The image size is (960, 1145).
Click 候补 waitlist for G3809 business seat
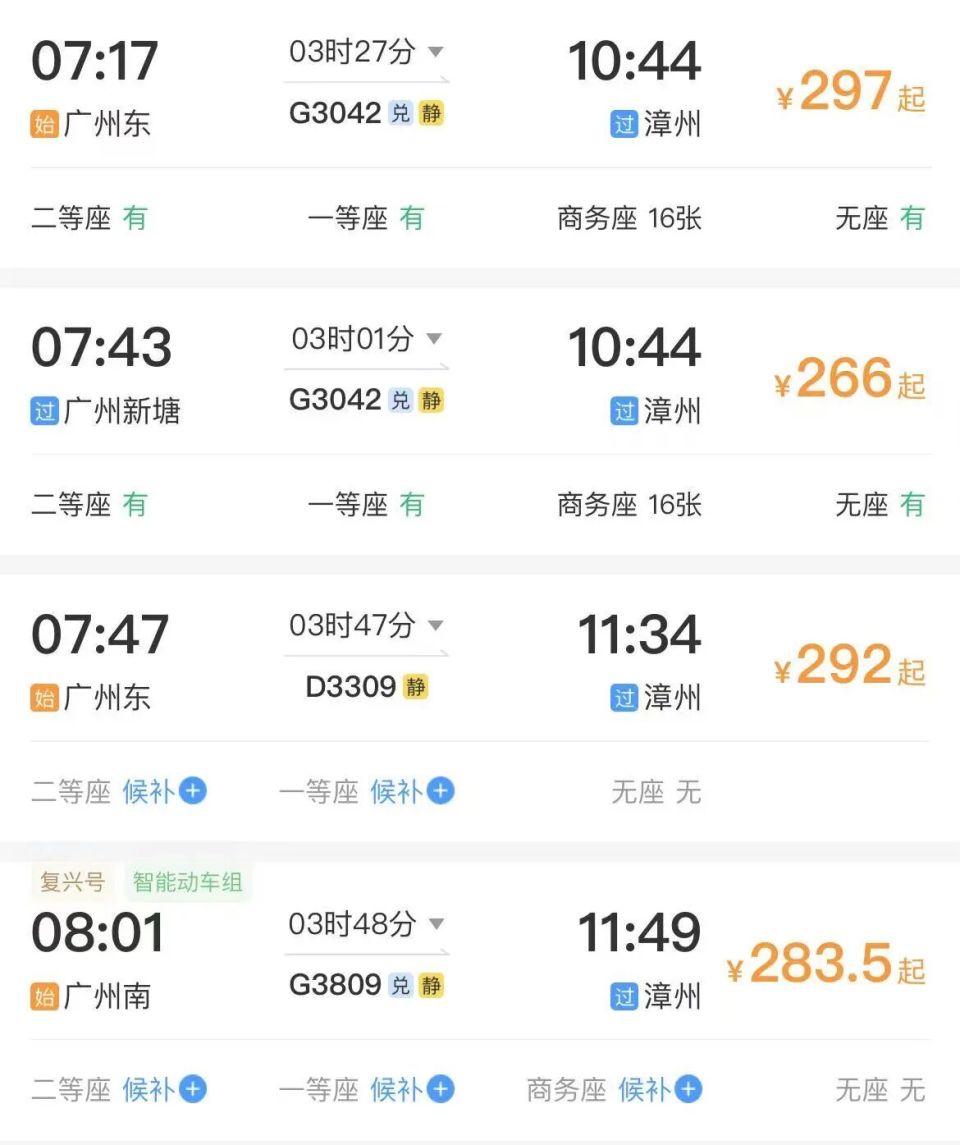(x=648, y=1089)
